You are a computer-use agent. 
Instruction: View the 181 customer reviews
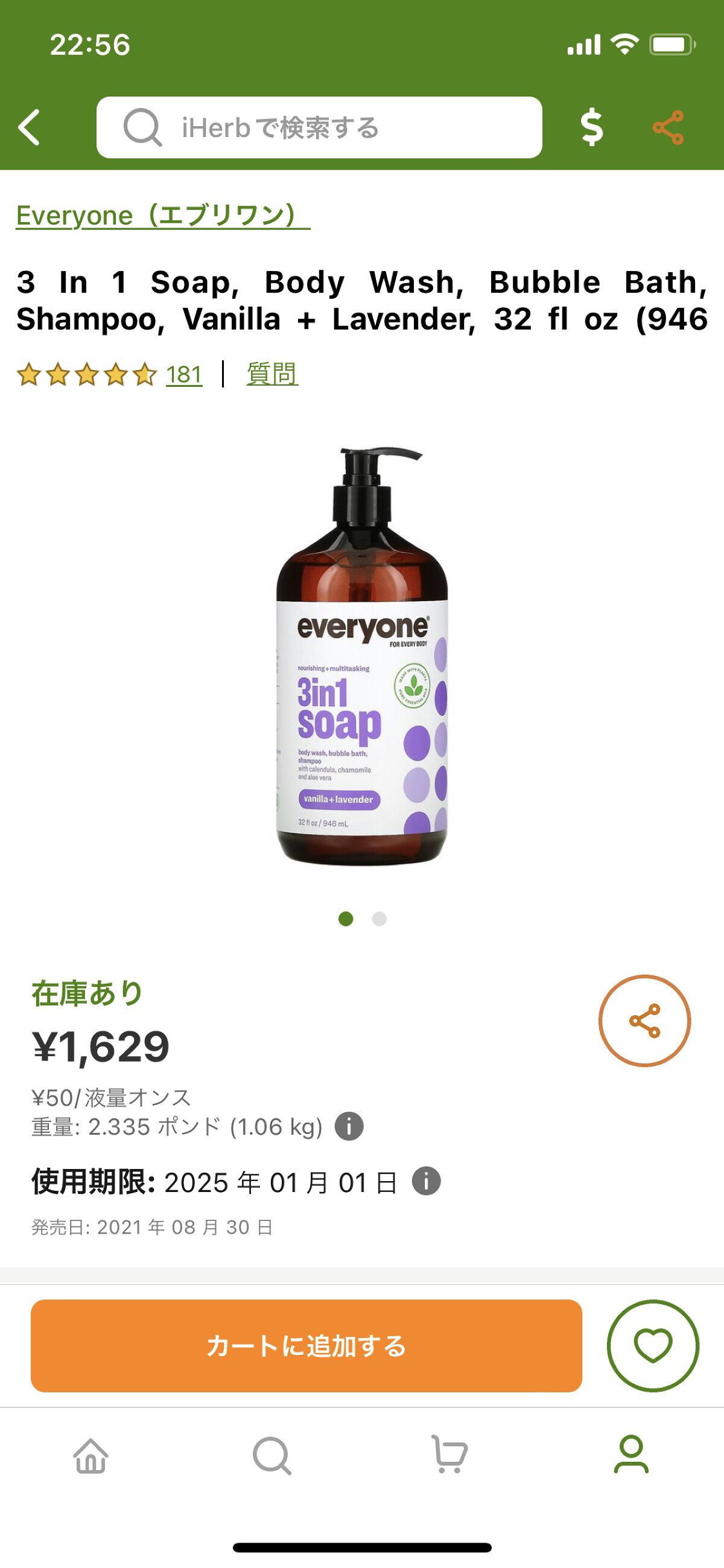(x=184, y=374)
